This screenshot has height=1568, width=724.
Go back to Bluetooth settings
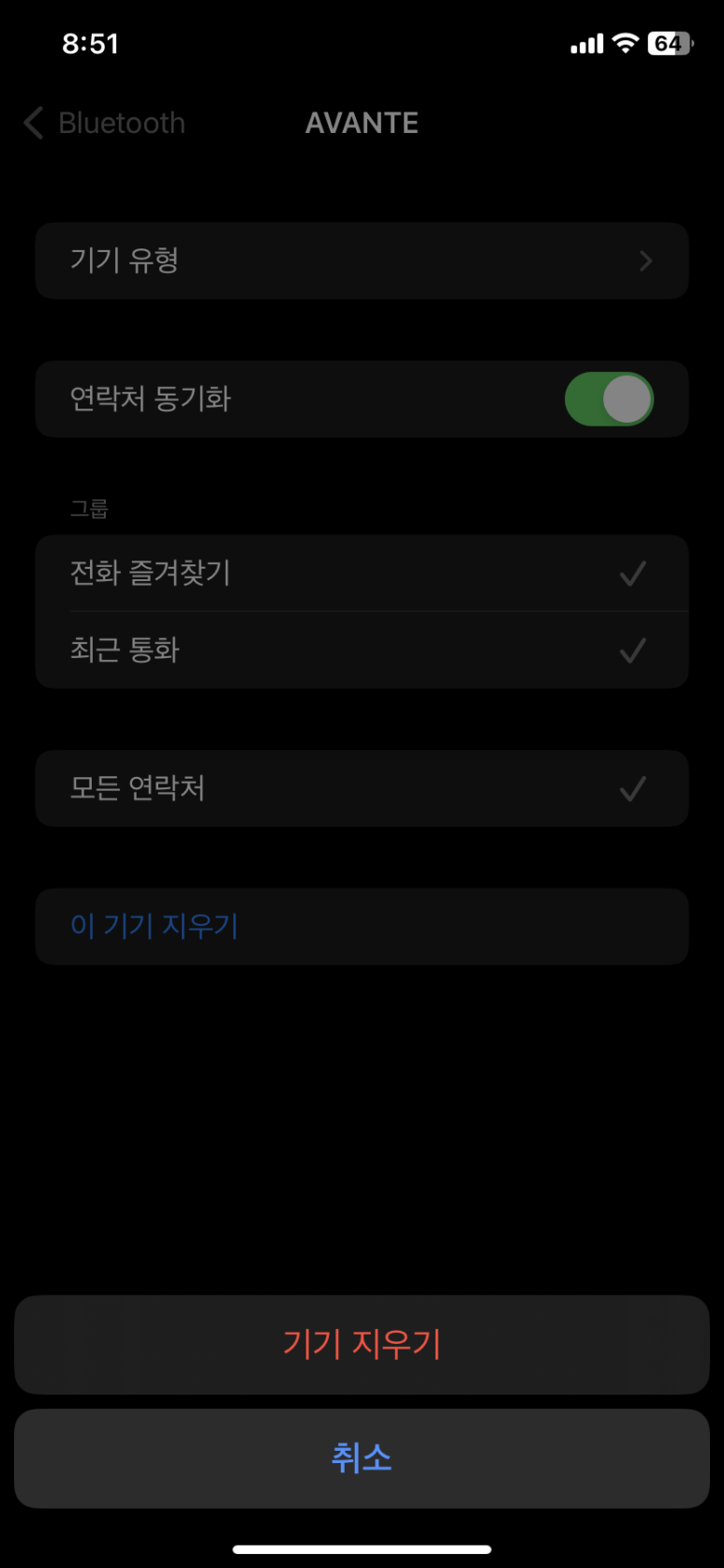105,123
